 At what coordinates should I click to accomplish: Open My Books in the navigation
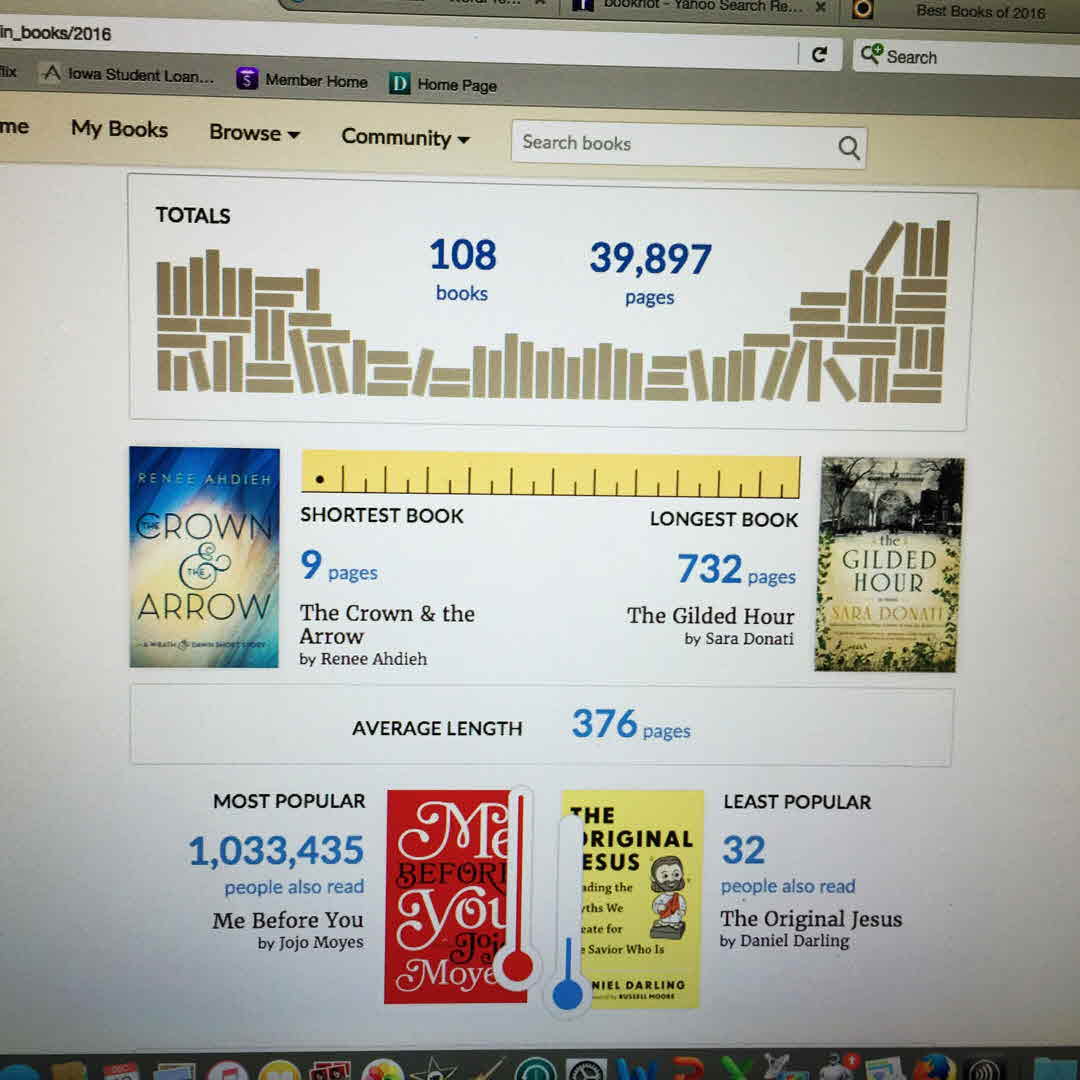coord(119,129)
